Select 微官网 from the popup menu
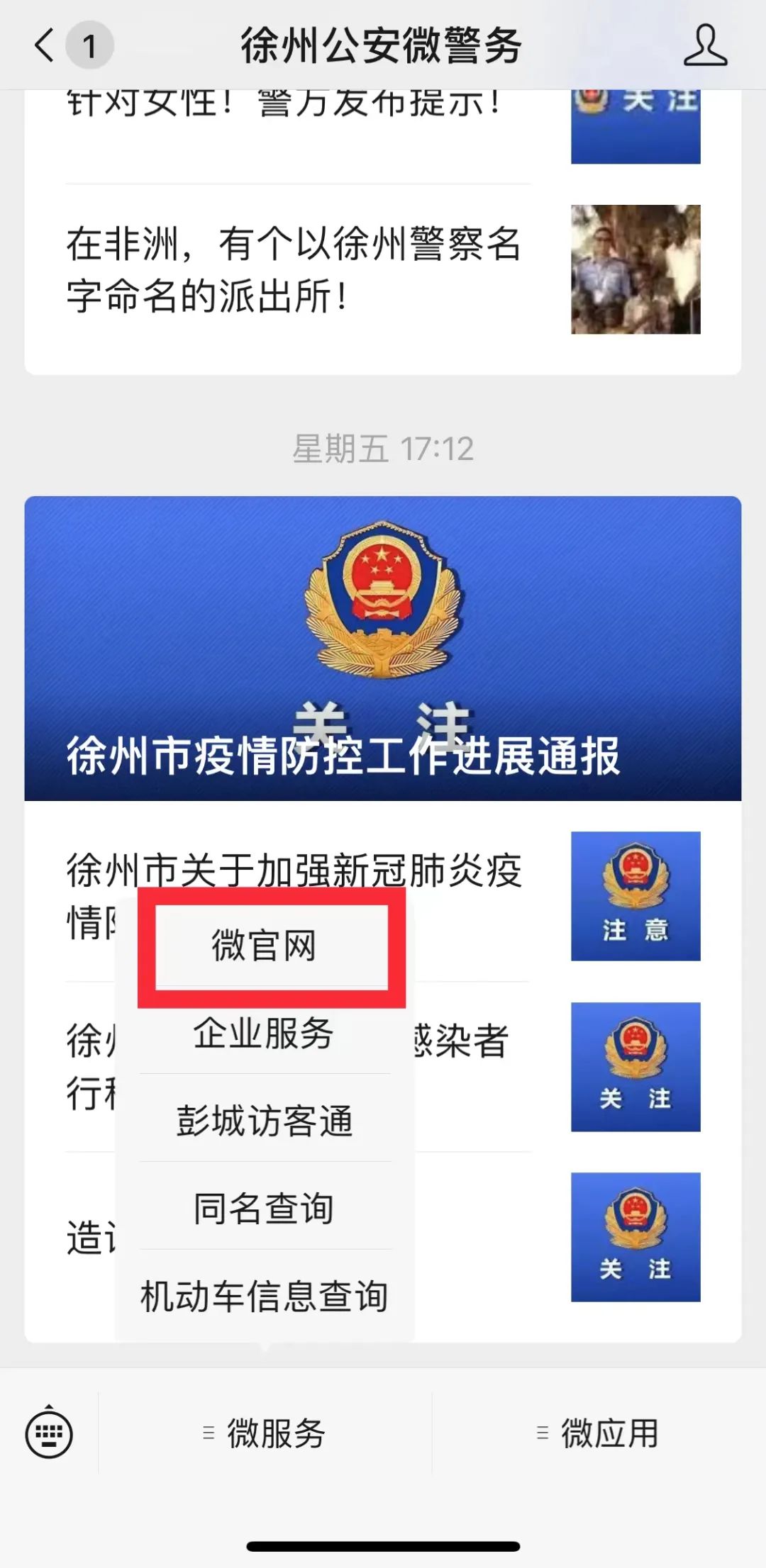Viewport: 766px width, 1568px height. pos(264,946)
